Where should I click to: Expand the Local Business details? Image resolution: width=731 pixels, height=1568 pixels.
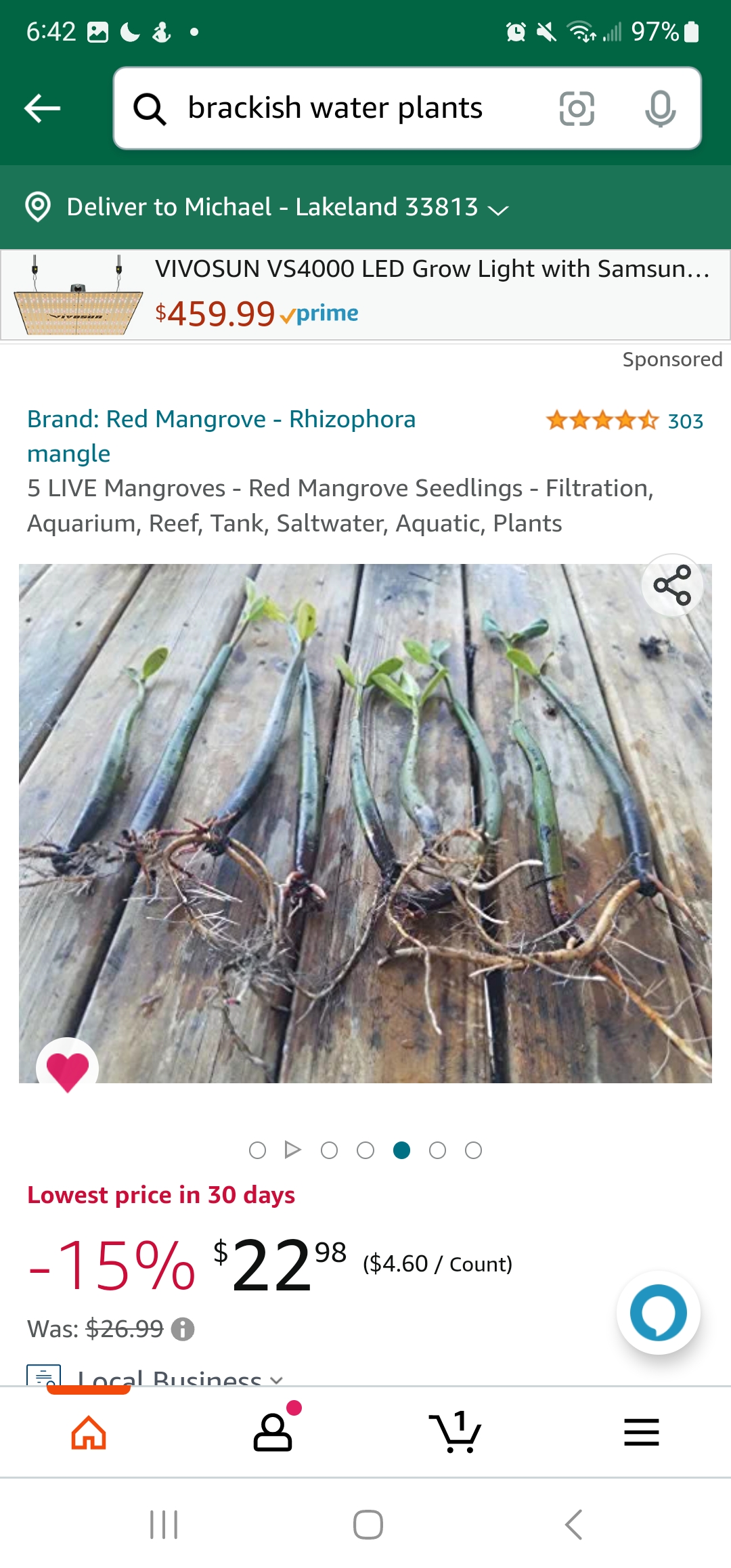tap(179, 1377)
